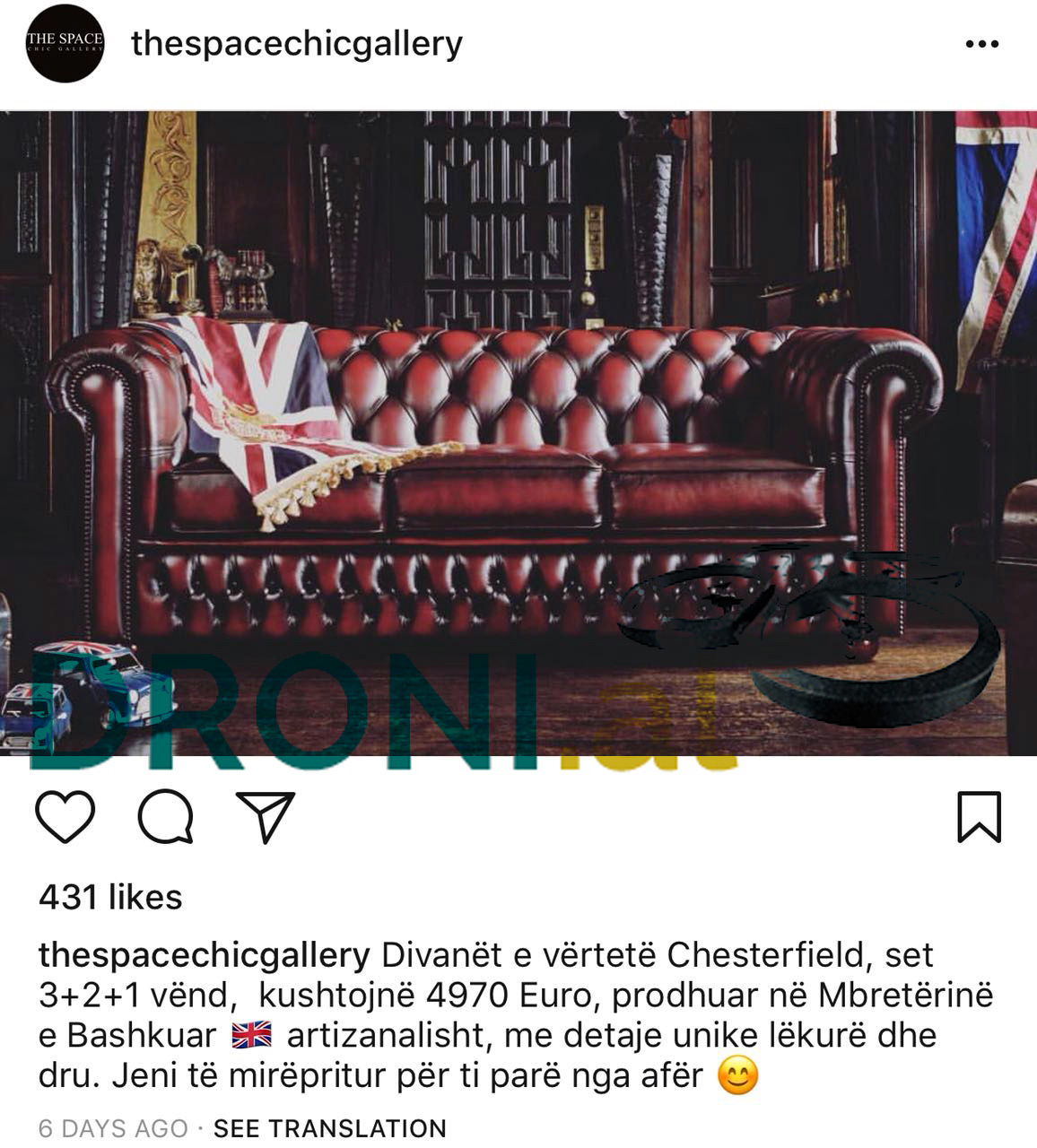1037x1148 pixels.
Task: Open thespacechicgallery username in post header
Action: [296, 43]
